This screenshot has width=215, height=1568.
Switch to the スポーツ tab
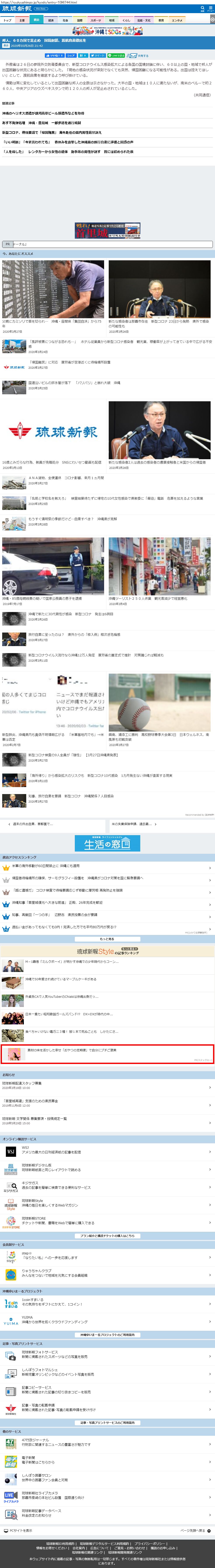(x=96, y=20)
